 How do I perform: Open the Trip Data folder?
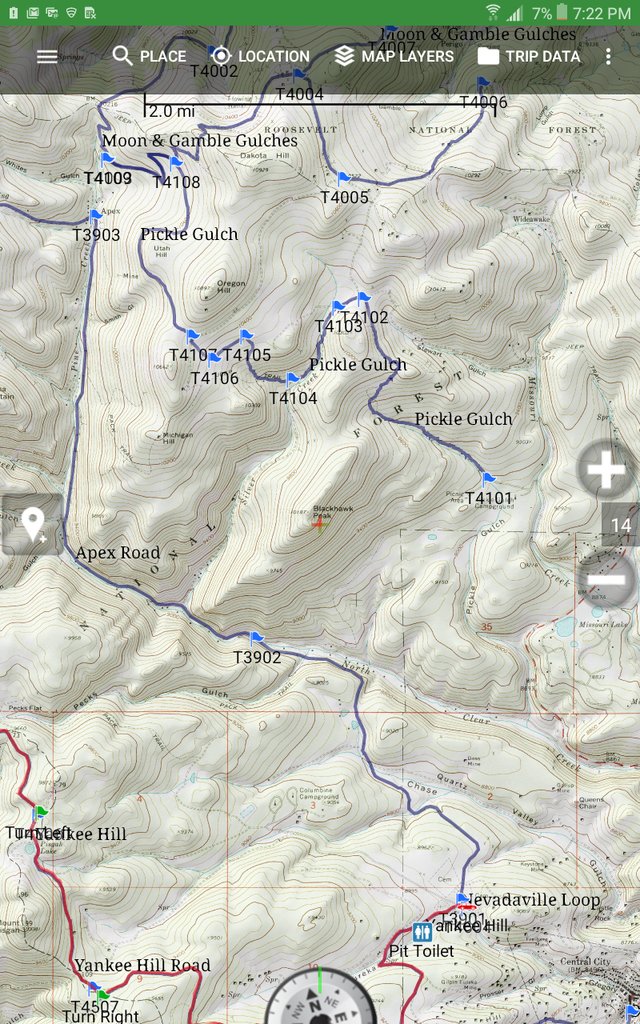coord(529,56)
